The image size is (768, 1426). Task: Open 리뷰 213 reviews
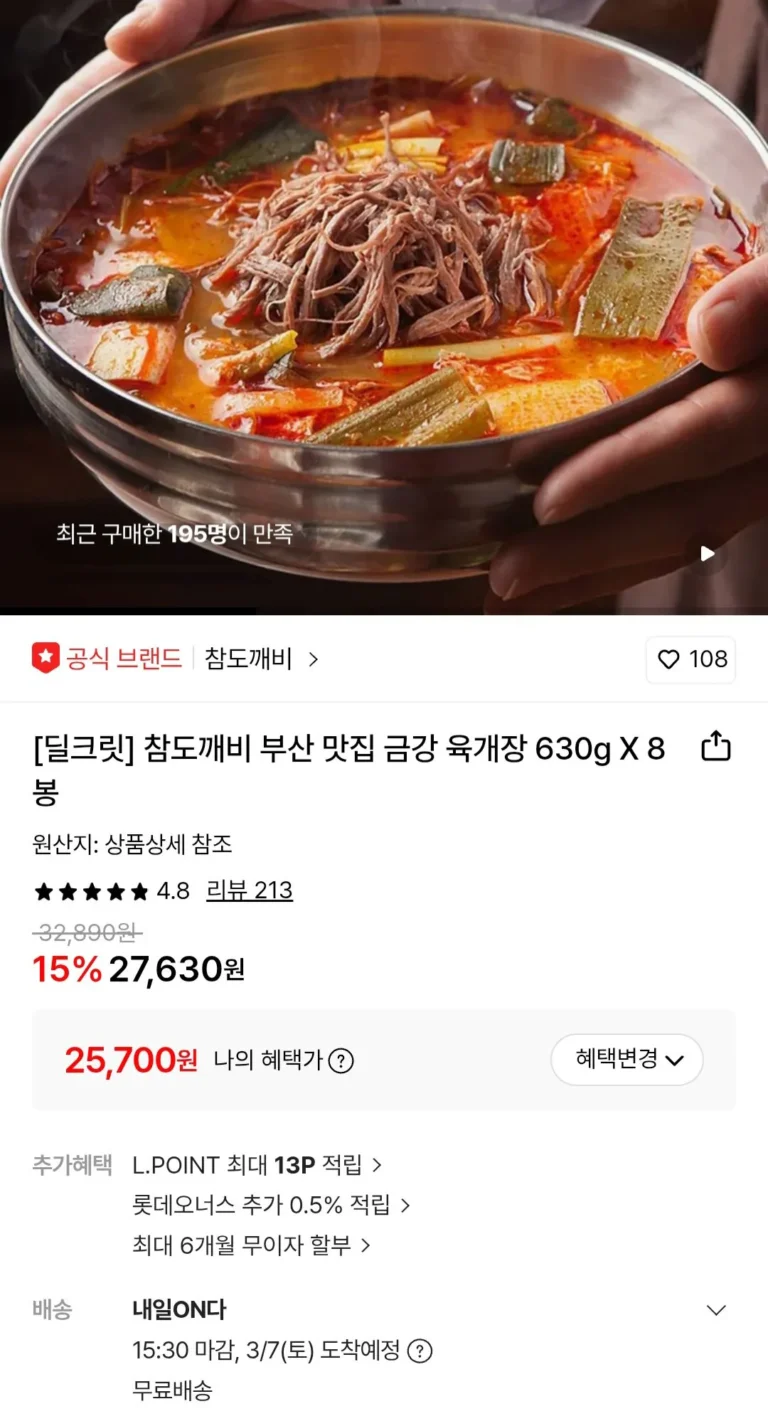tap(249, 890)
